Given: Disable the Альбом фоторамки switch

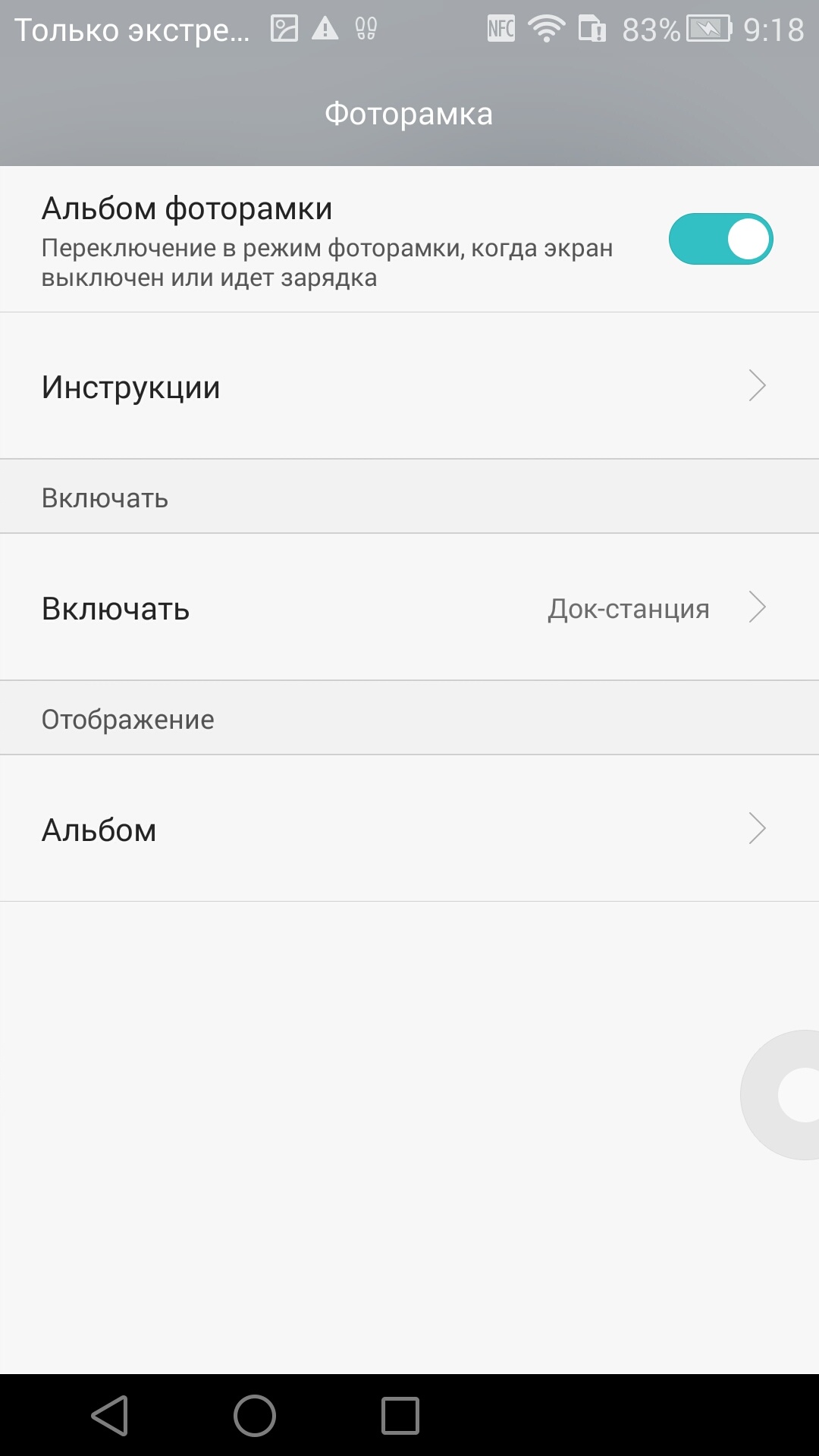Looking at the screenshot, I should [x=720, y=239].
